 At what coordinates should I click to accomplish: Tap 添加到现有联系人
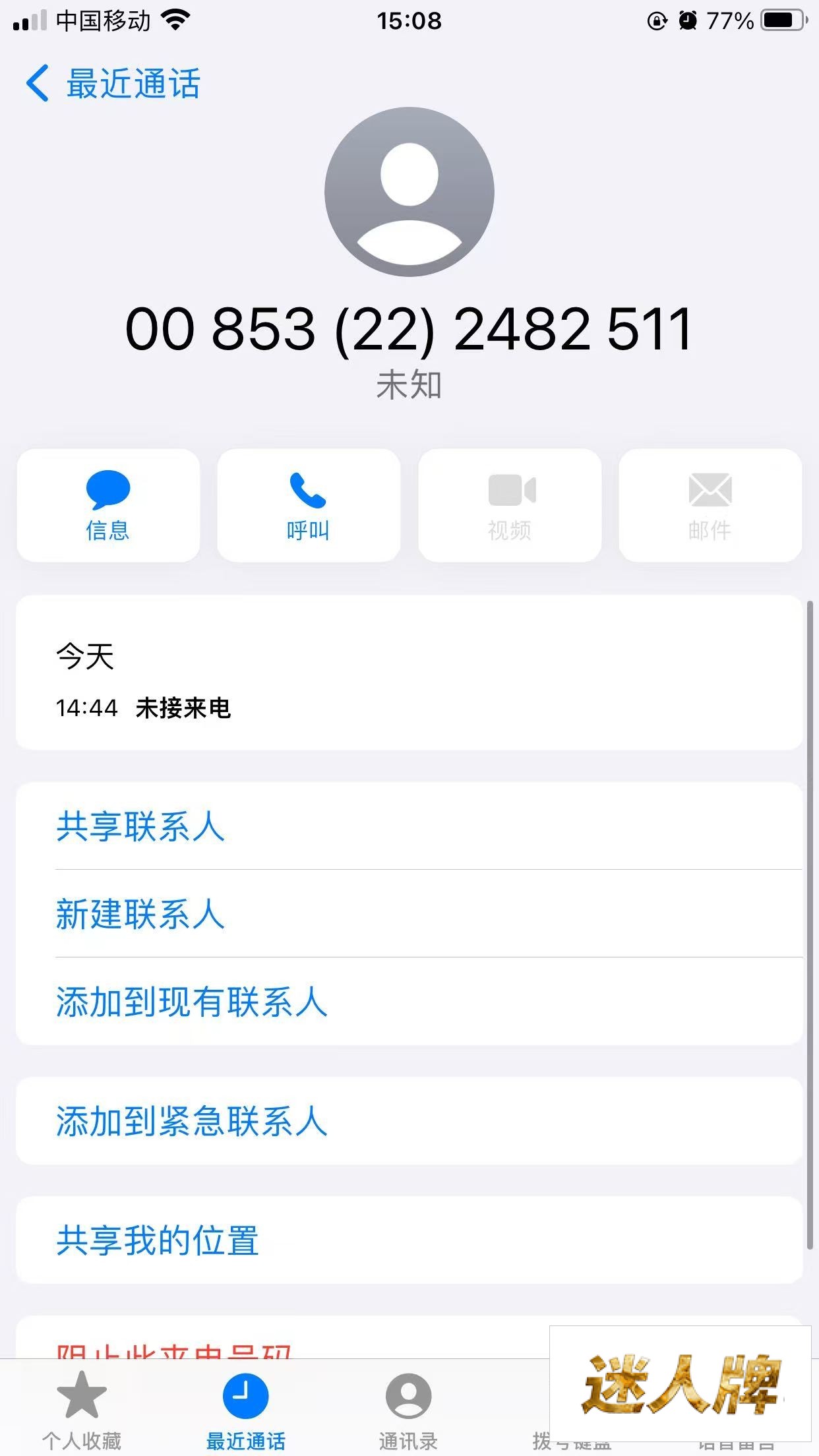(x=191, y=1002)
